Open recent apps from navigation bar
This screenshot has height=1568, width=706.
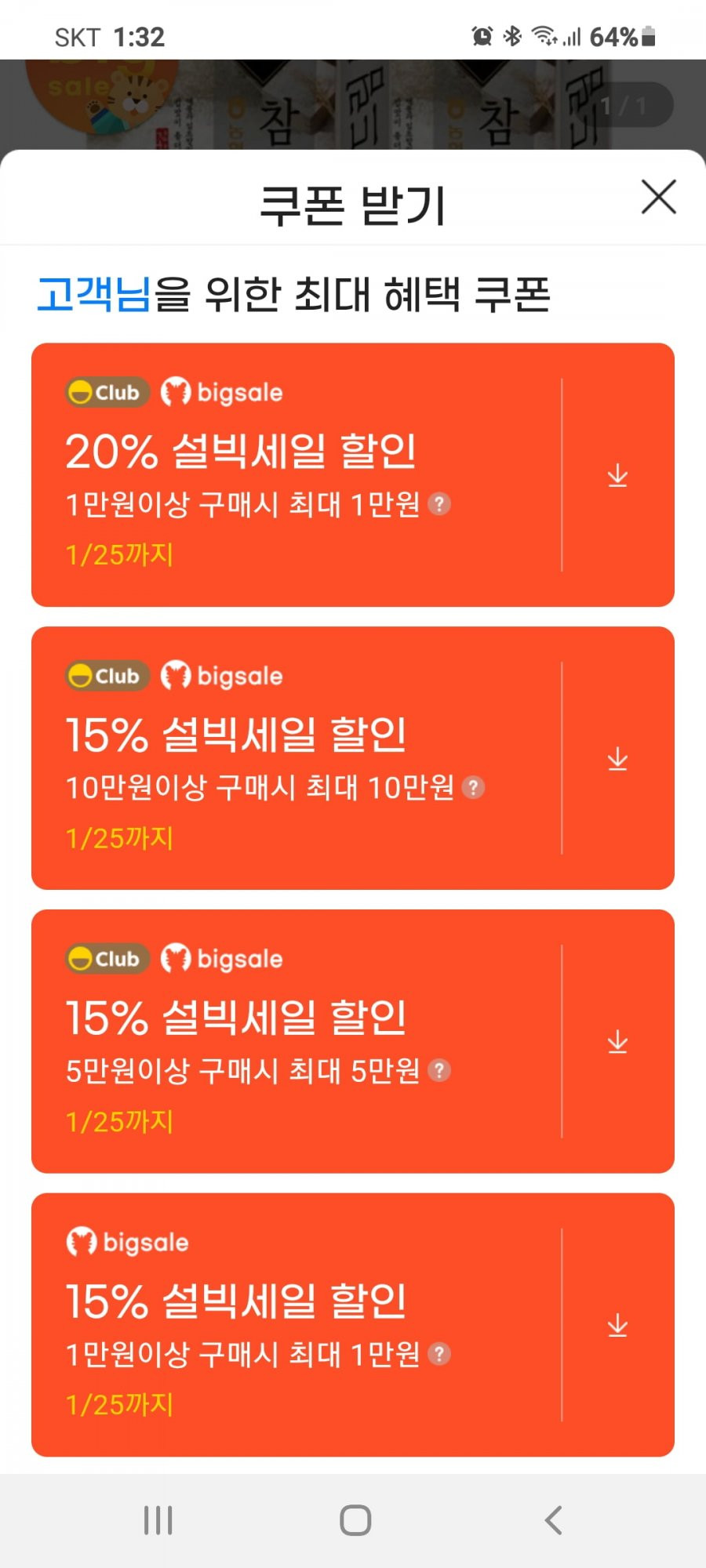[158, 1520]
